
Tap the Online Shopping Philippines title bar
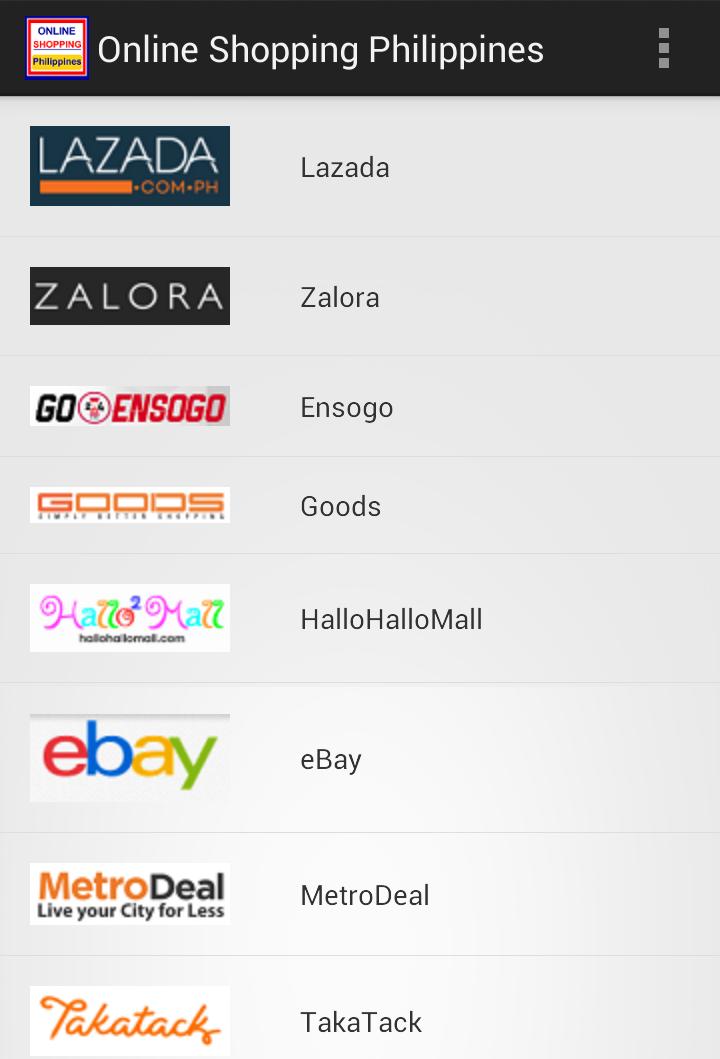[x=320, y=48]
